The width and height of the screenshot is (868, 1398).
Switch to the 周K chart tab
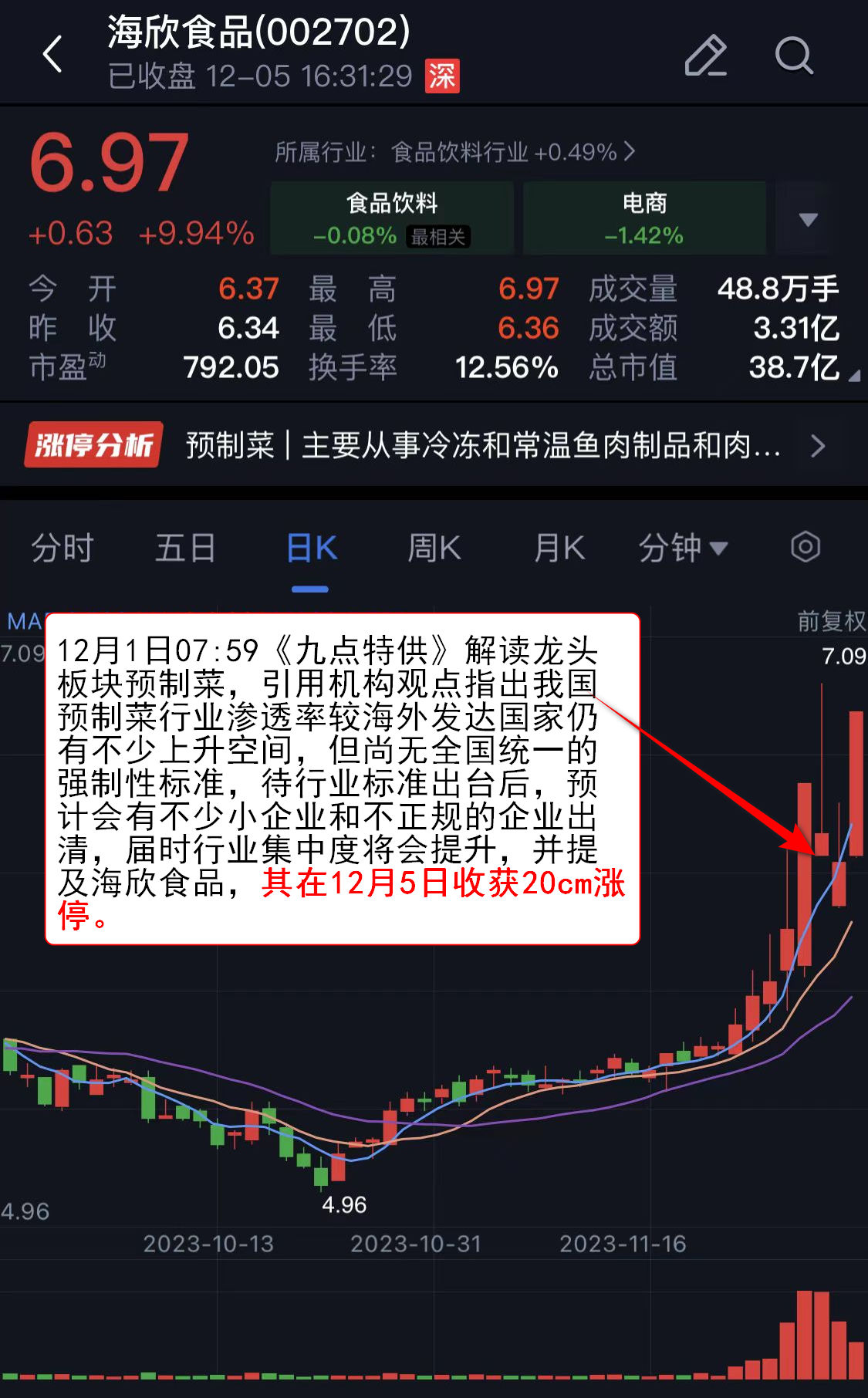tap(434, 549)
